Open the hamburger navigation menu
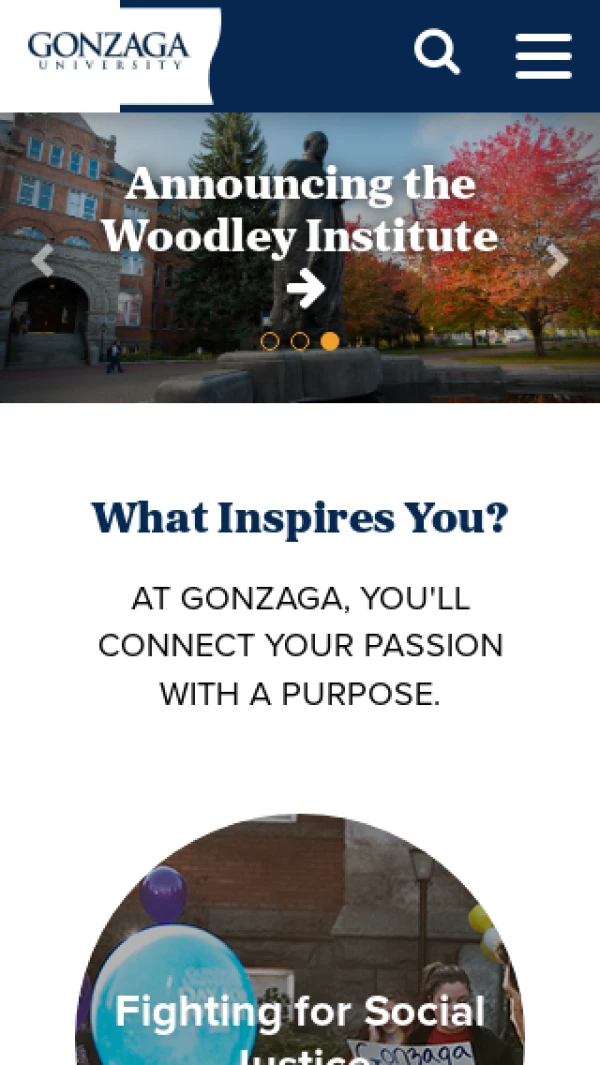Image resolution: width=600 pixels, height=1065 pixels. coord(543,55)
